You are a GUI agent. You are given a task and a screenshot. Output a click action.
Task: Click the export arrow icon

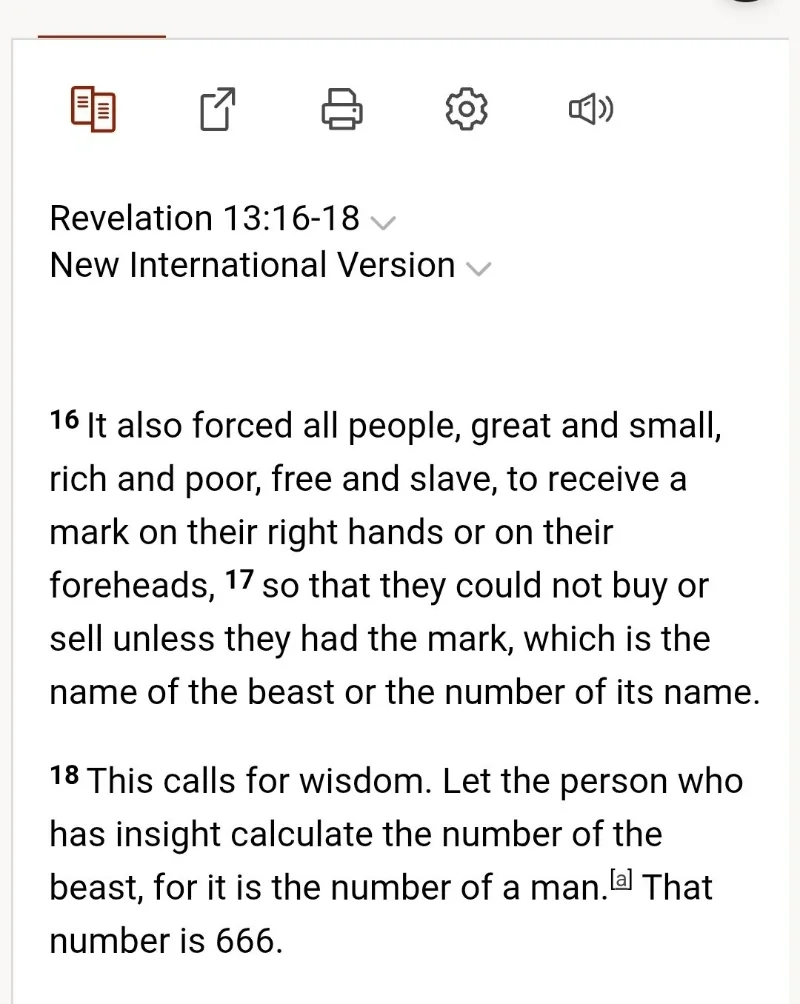point(216,110)
